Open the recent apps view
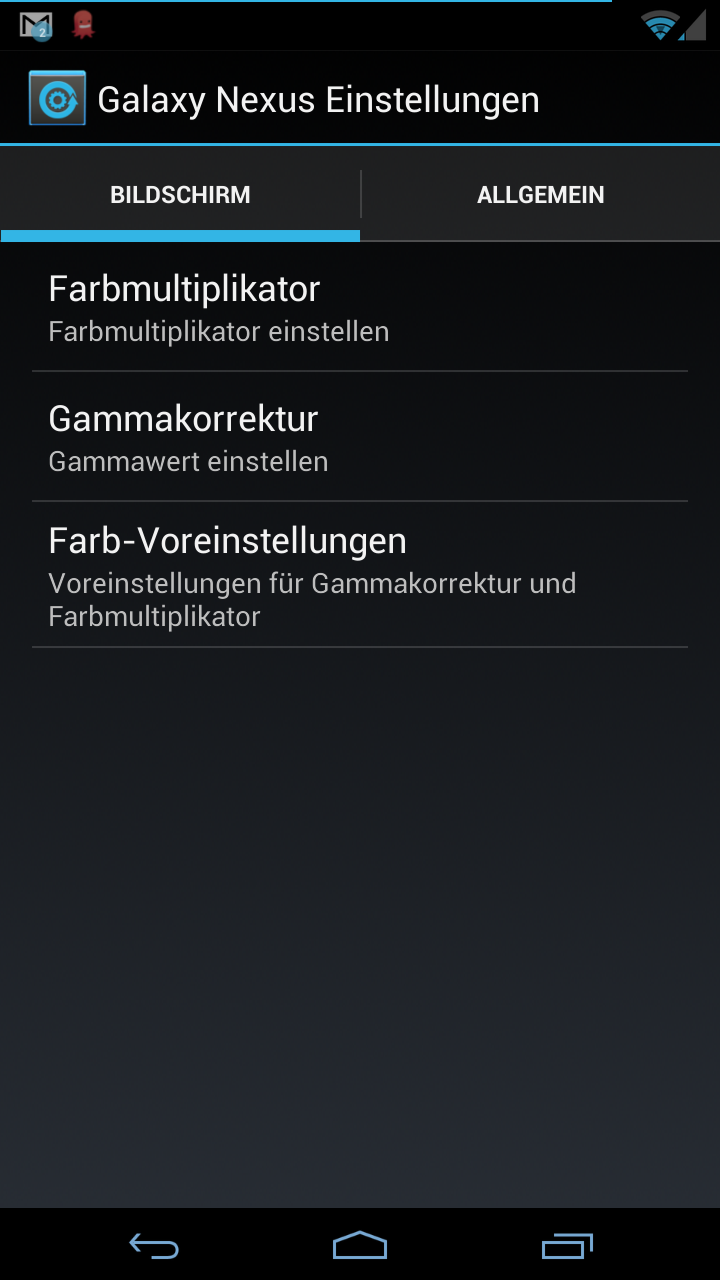The width and height of the screenshot is (720, 1280). [567, 1245]
